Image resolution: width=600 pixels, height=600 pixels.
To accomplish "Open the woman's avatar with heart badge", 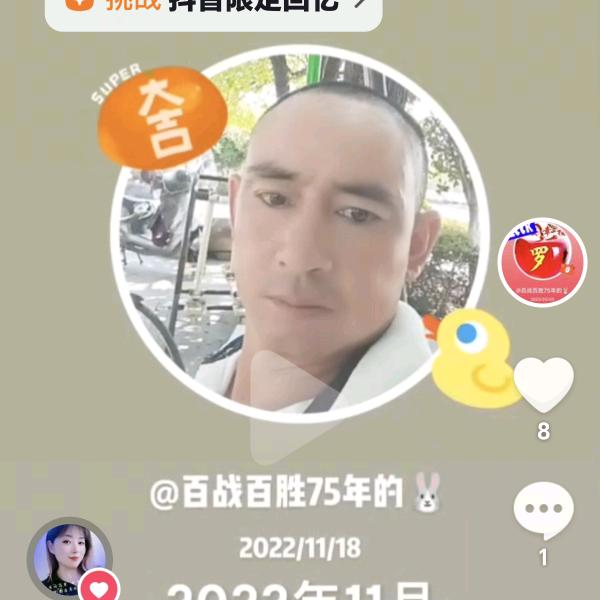I will click(70, 559).
